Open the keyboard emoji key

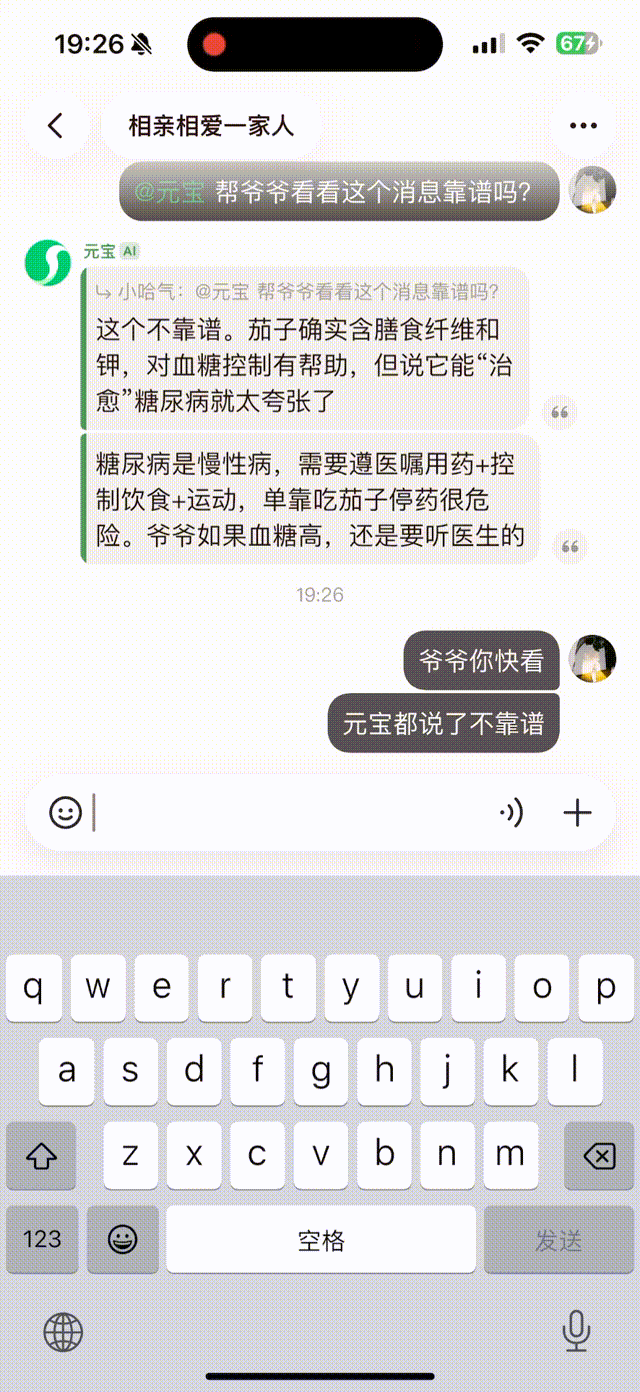tap(123, 1240)
